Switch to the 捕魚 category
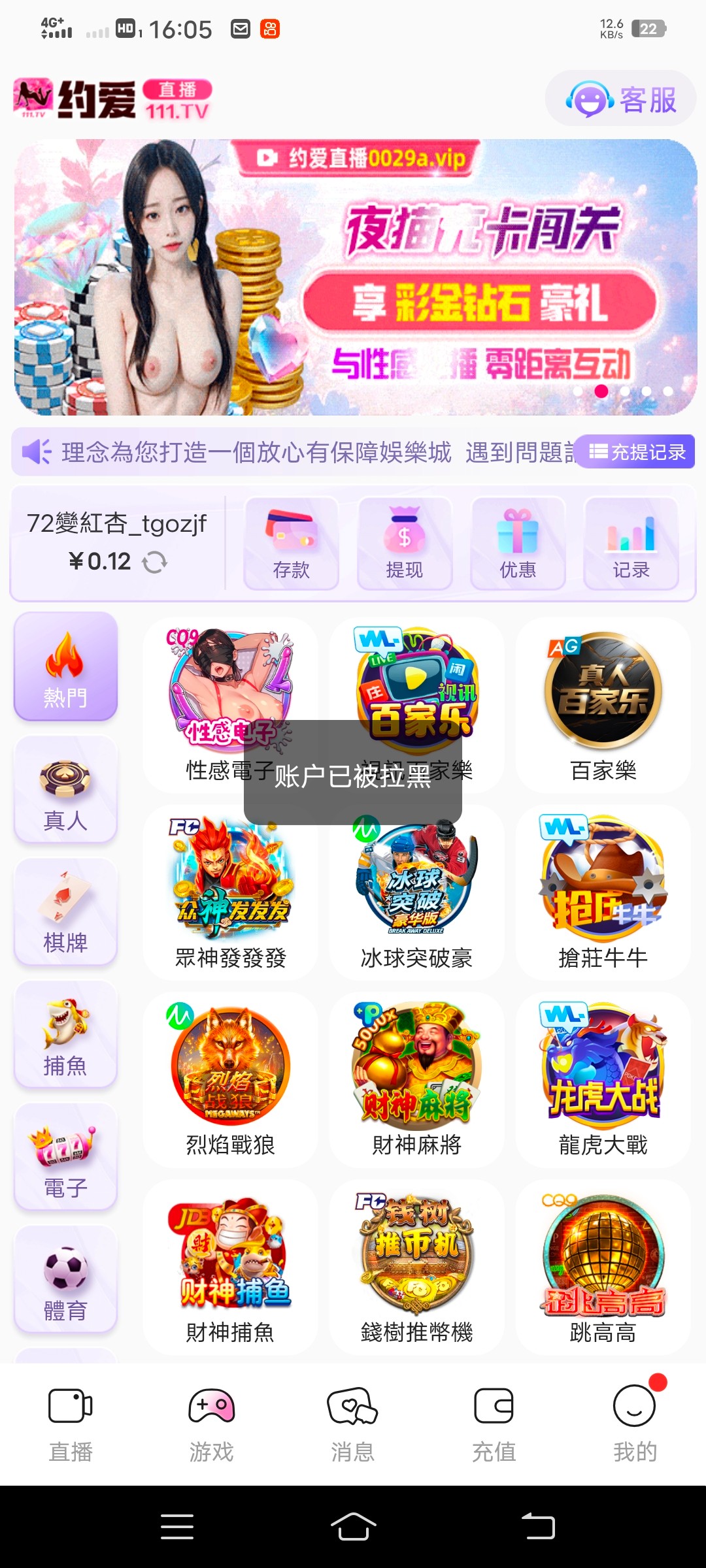 click(65, 1035)
